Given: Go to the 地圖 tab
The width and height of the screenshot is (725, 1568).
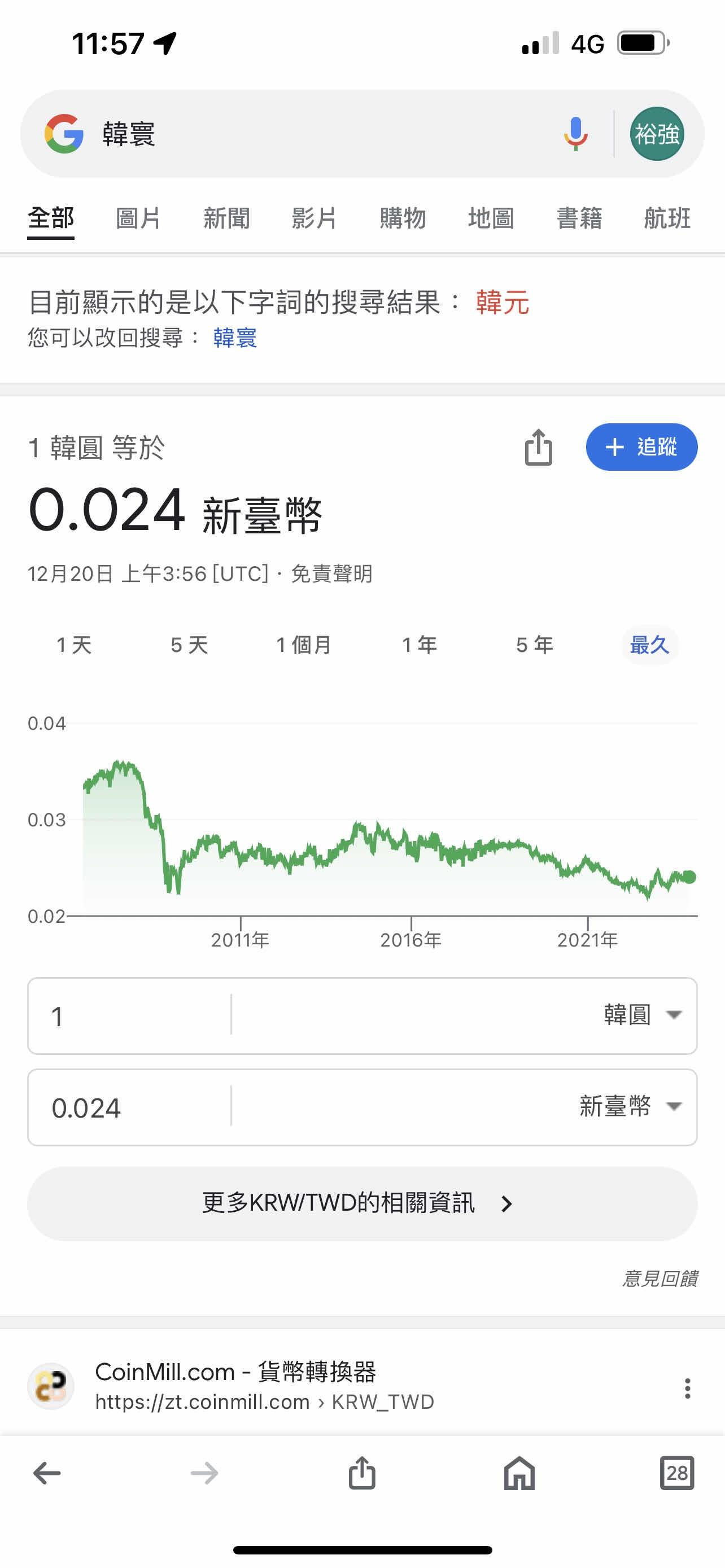Looking at the screenshot, I should [491, 218].
